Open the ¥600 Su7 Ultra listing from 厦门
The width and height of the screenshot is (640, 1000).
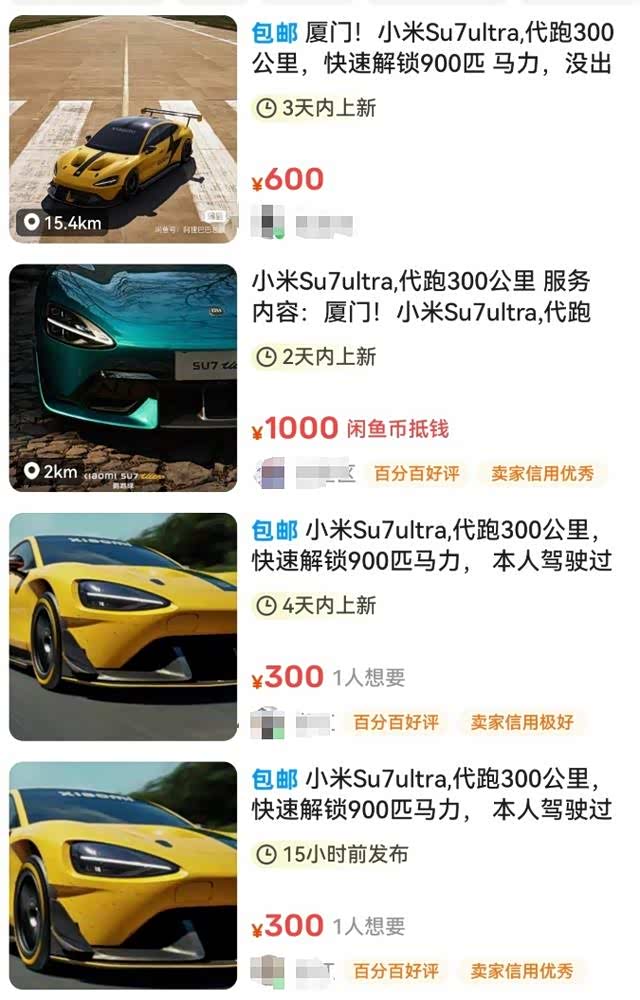coord(430,48)
